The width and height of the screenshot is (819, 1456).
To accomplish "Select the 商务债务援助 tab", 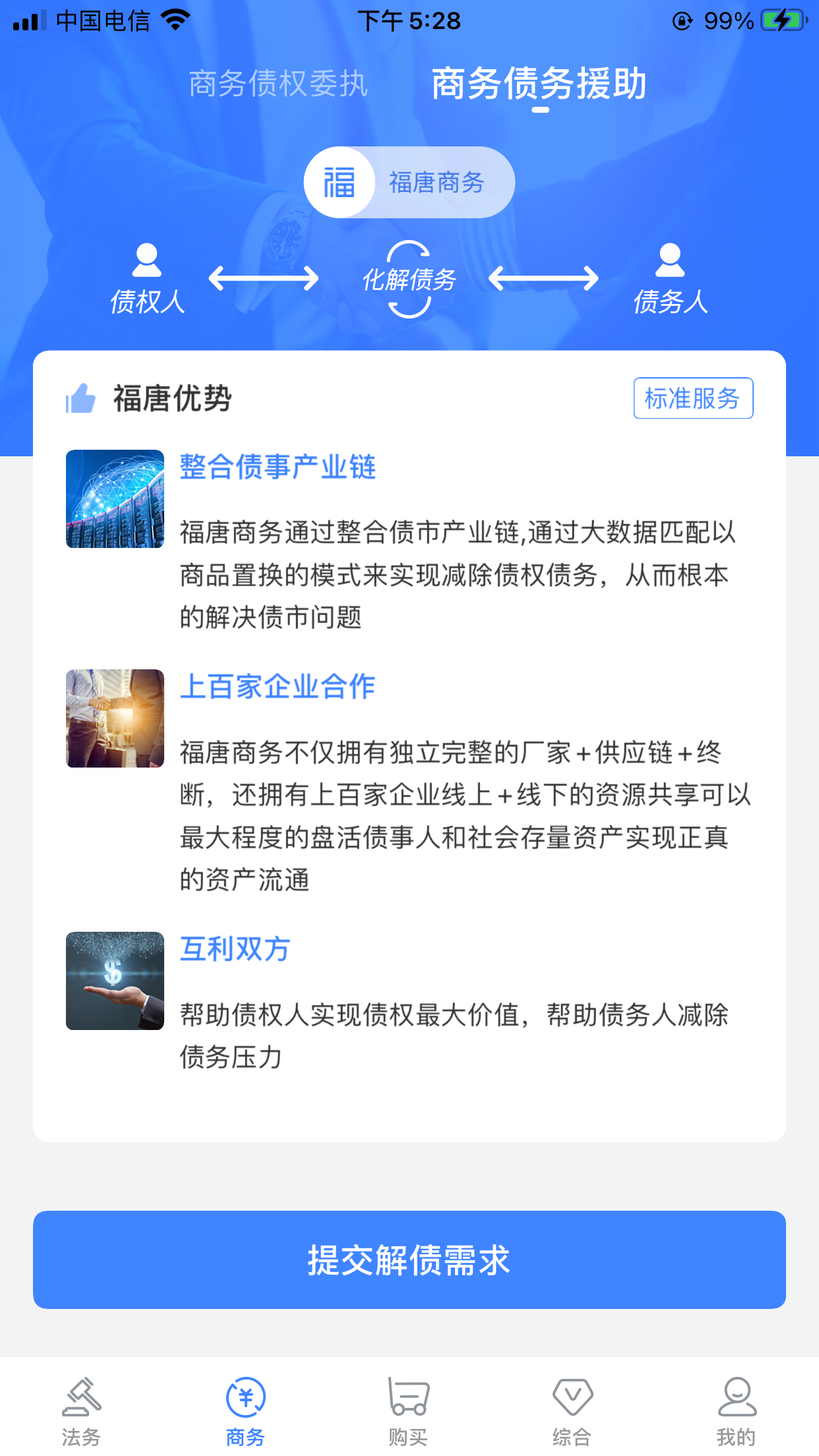I will (x=539, y=84).
